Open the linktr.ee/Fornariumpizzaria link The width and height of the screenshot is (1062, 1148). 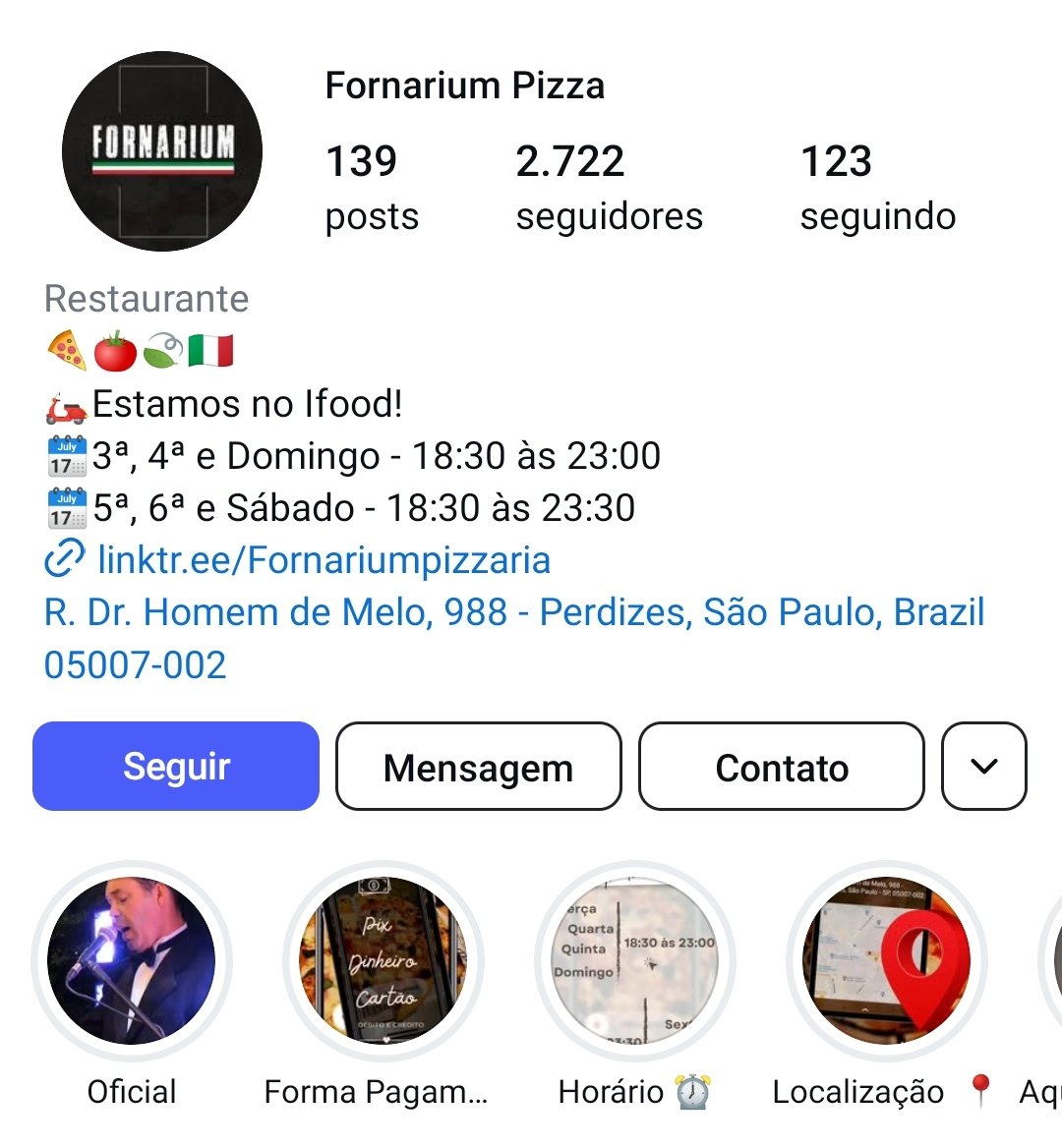324,560
